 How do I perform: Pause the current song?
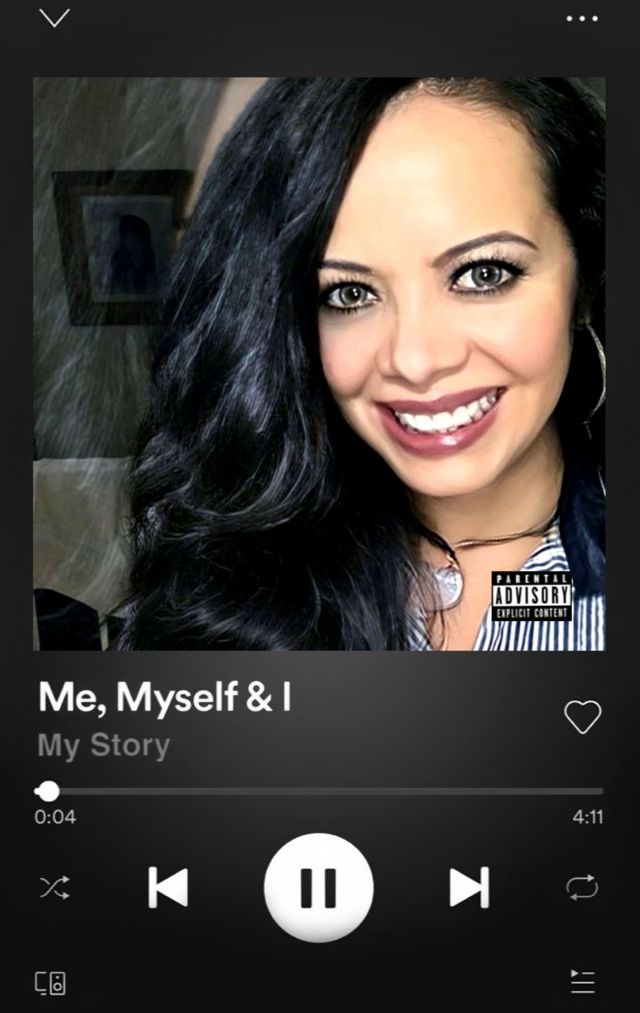click(319, 887)
